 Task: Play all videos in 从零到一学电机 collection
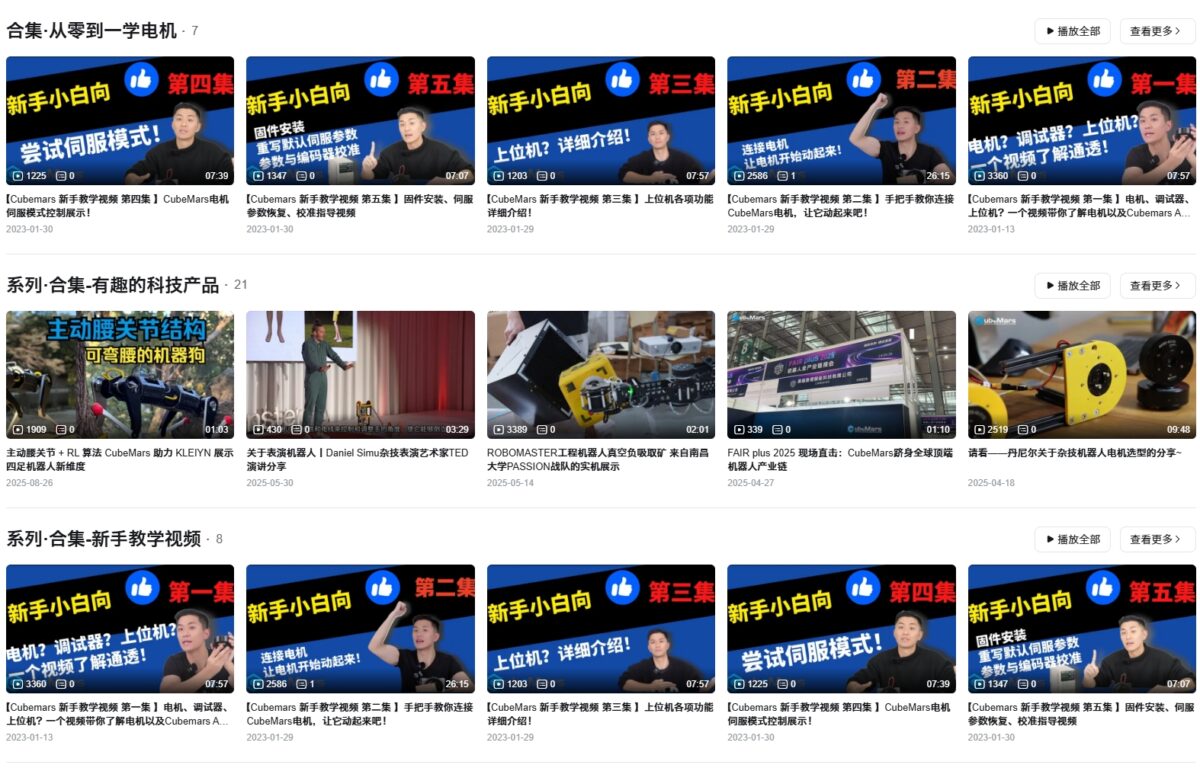pyautogui.click(x=1072, y=31)
